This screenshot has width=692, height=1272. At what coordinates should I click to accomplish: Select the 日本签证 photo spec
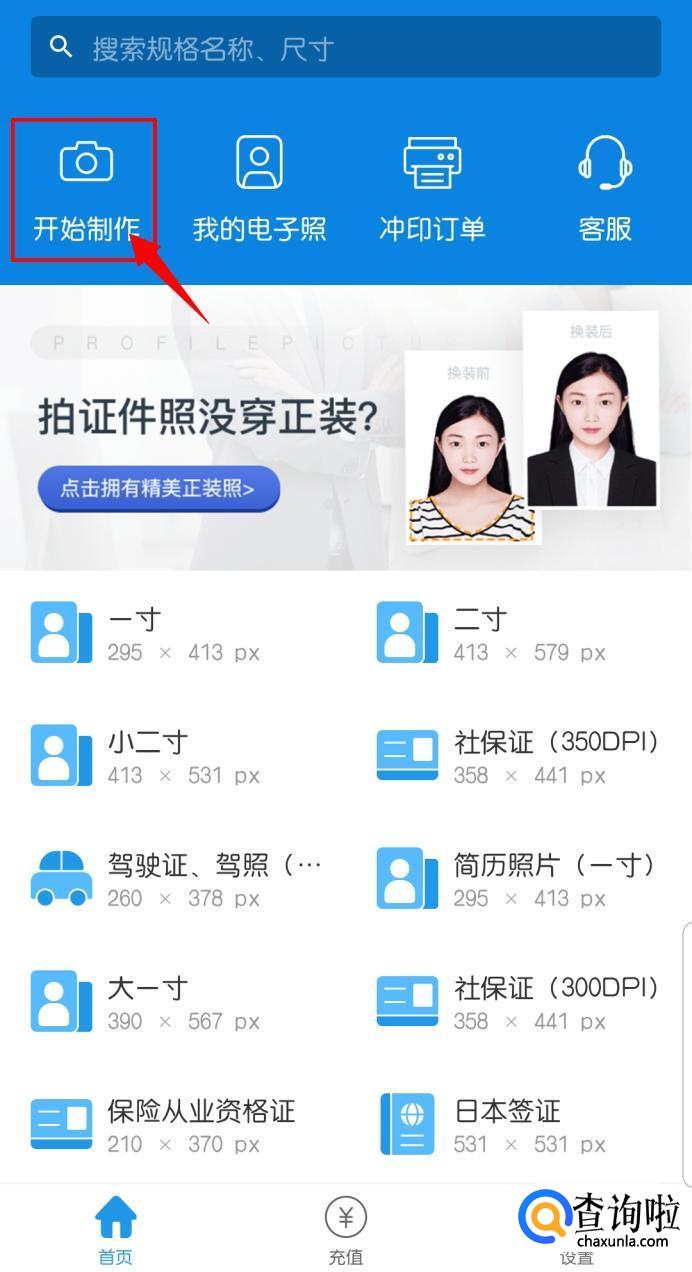(x=495, y=1126)
